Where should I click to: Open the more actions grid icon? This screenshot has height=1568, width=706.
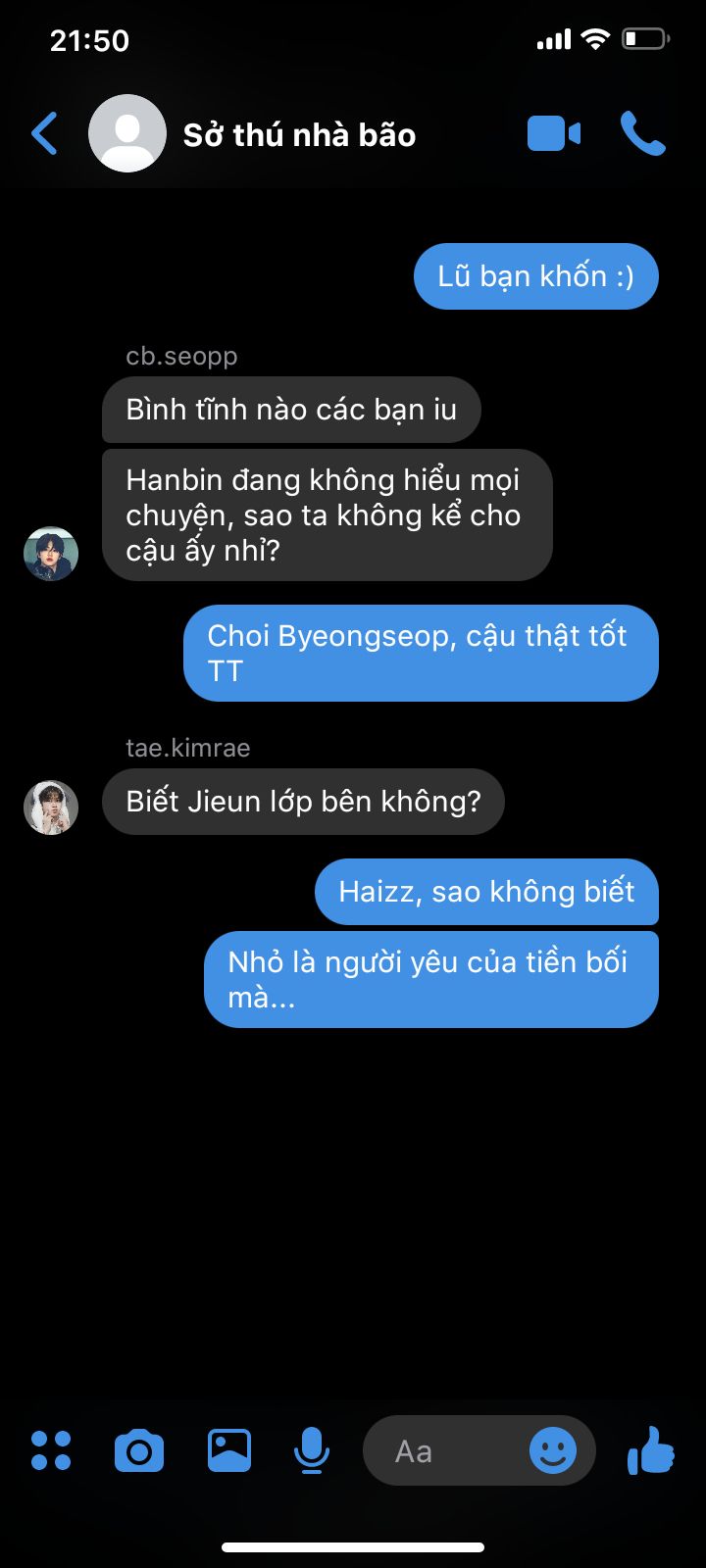[51, 1450]
